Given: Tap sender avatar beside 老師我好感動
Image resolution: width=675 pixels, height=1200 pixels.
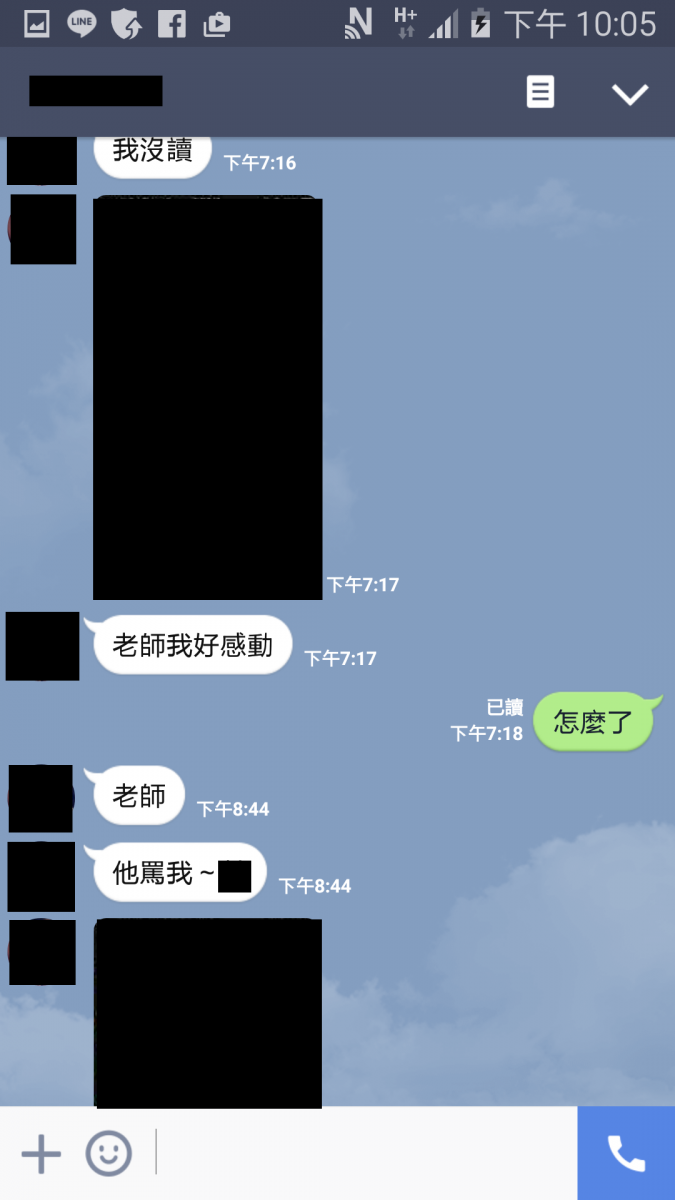Looking at the screenshot, I should click(x=42, y=646).
